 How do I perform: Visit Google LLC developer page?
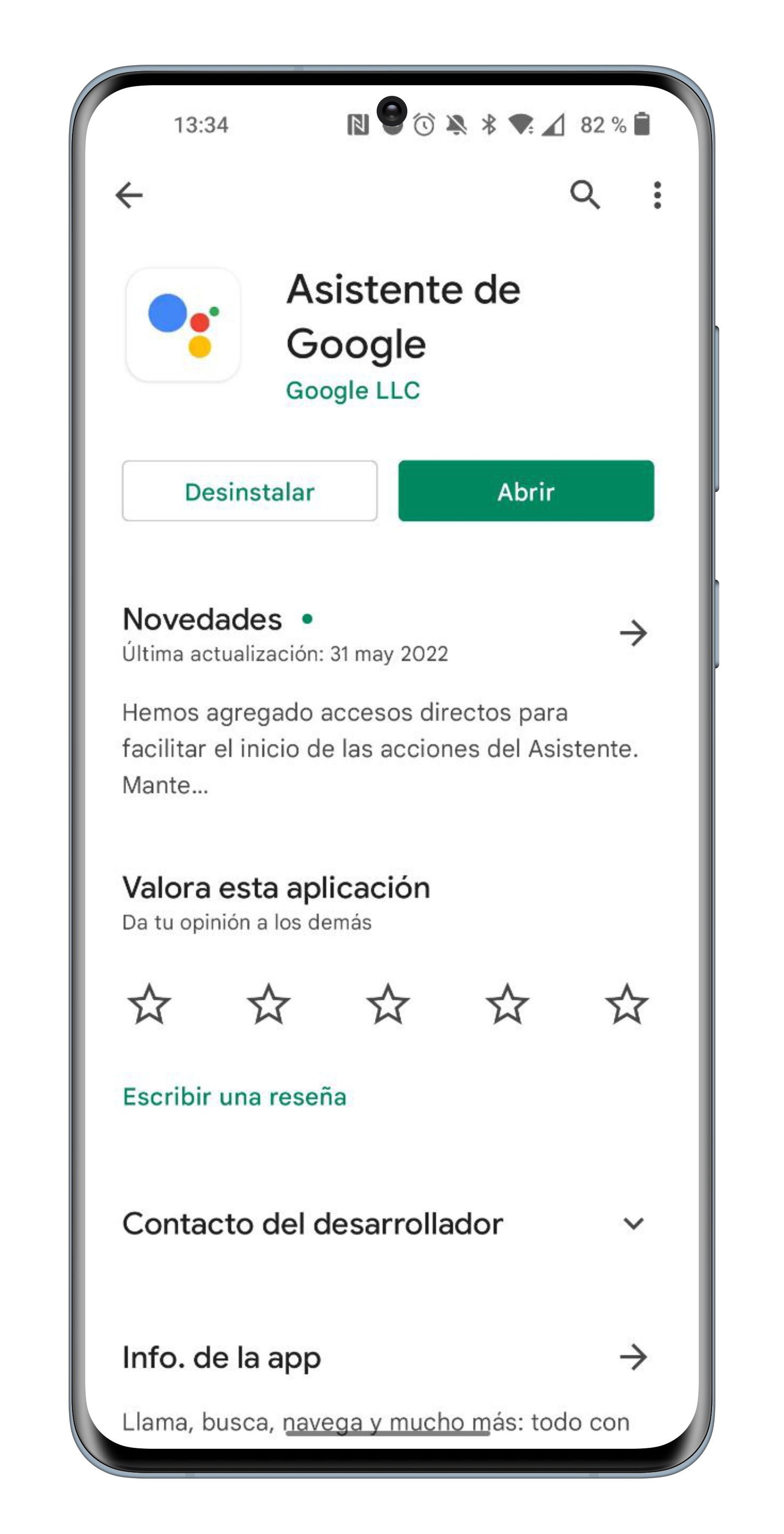353,391
